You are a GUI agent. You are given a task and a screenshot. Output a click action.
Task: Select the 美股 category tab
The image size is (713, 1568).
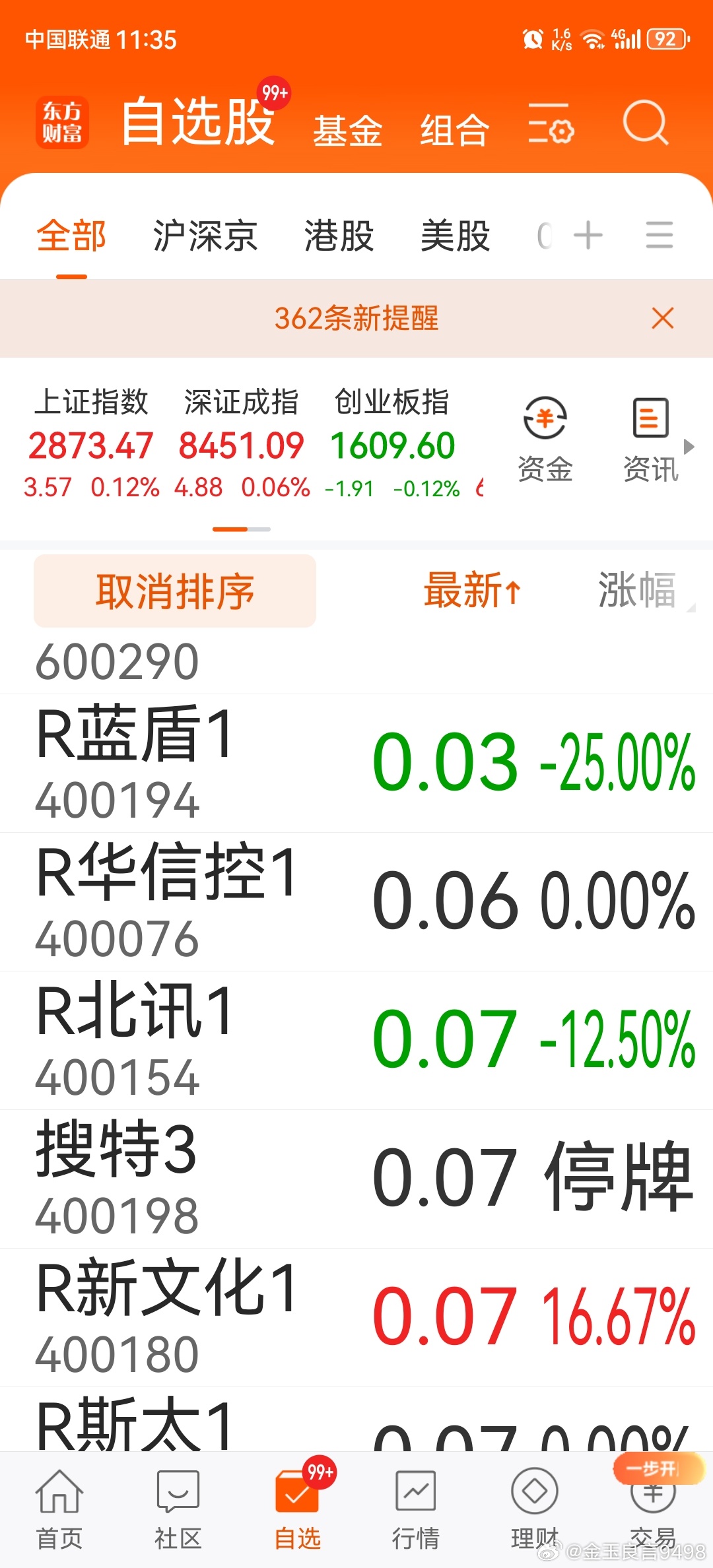point(455,236)
